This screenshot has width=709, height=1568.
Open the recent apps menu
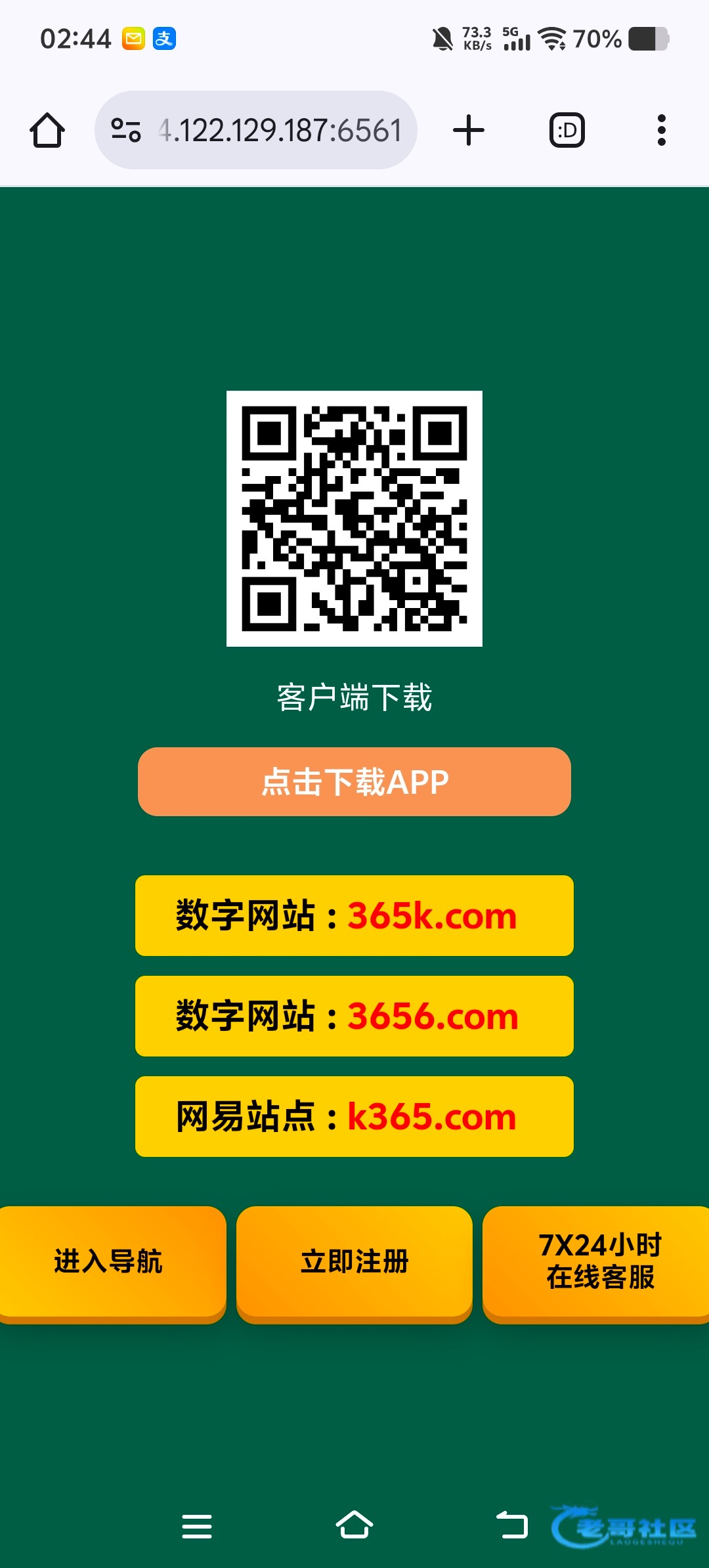197,1525
